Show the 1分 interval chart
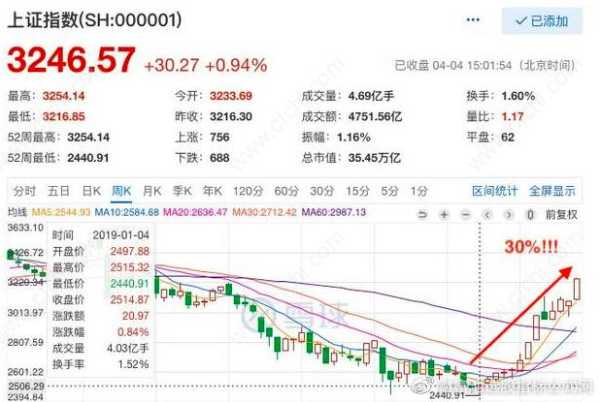 [419, 190]
